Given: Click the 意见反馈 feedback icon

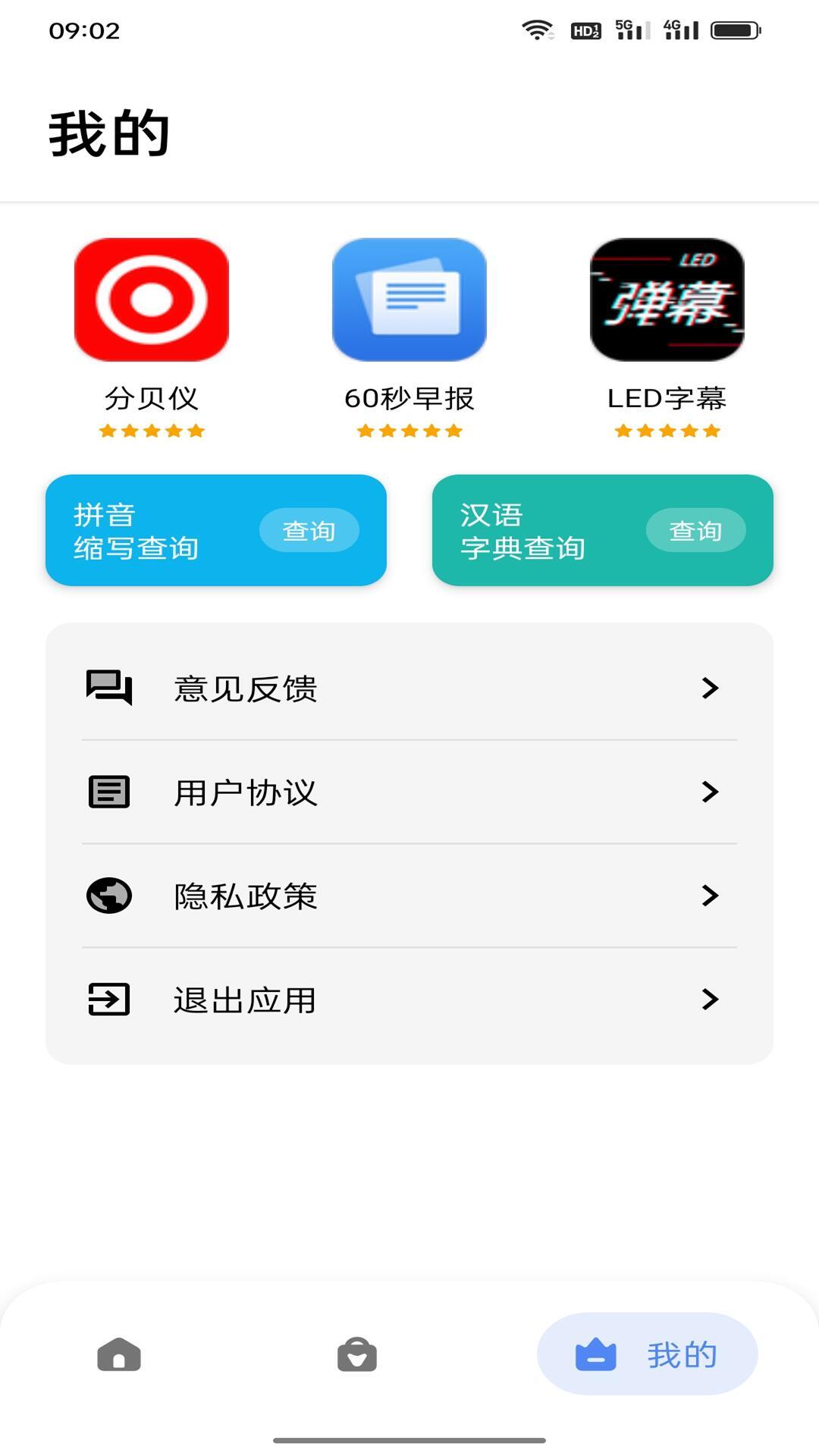Looking at the screenshot, I should [x=109, y=689].
